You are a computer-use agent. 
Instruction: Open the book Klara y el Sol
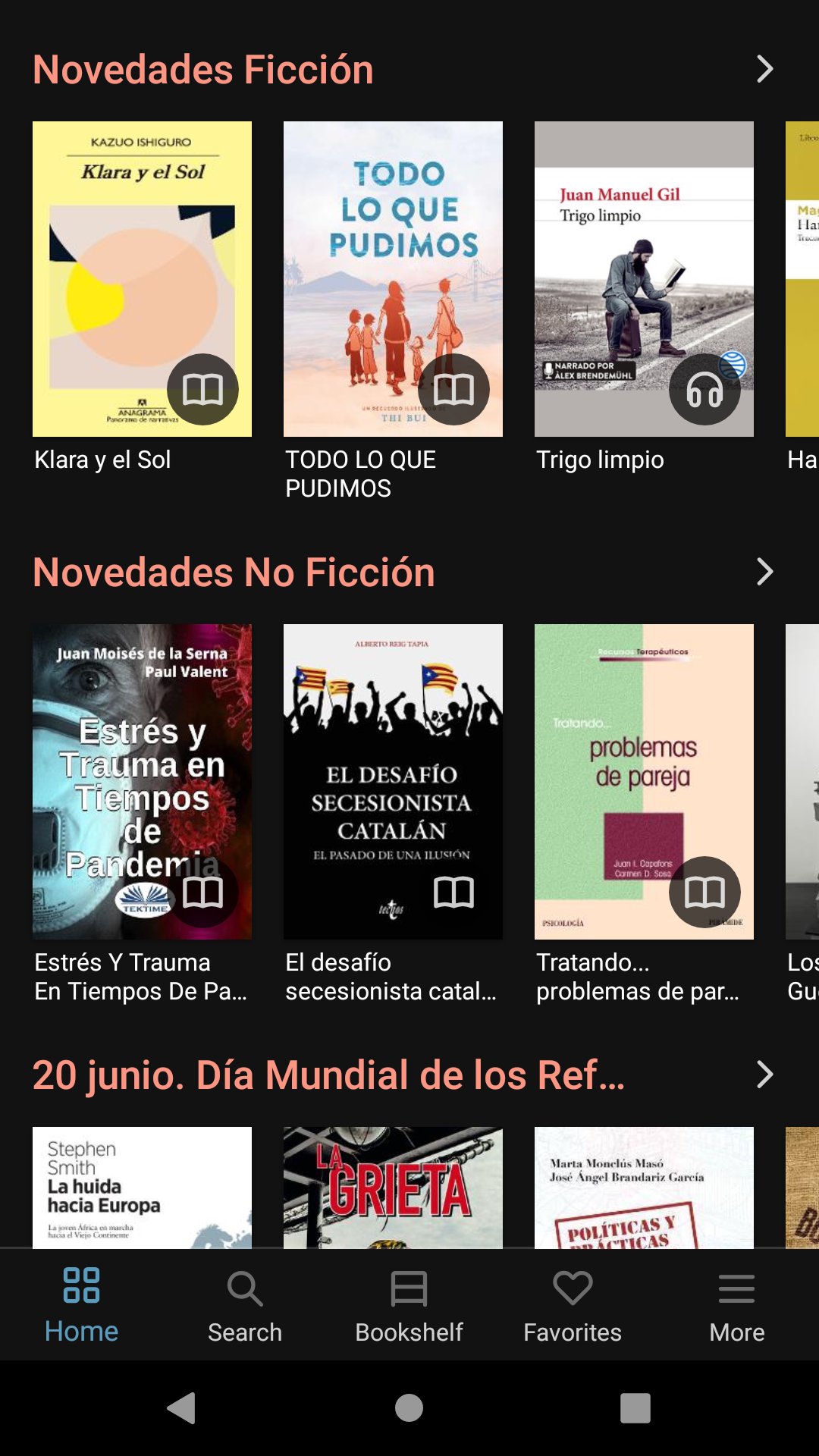[x=142, y=278]
